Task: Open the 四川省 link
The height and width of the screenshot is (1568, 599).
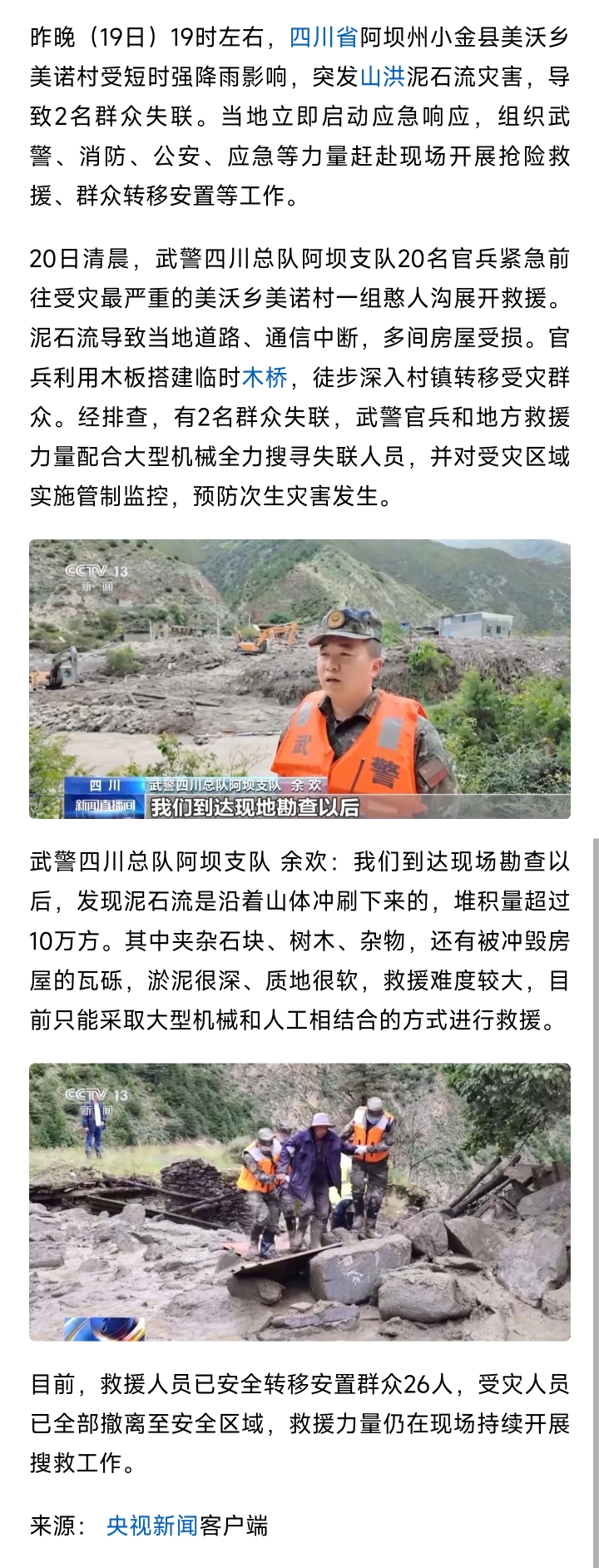Action: [324, 37]
